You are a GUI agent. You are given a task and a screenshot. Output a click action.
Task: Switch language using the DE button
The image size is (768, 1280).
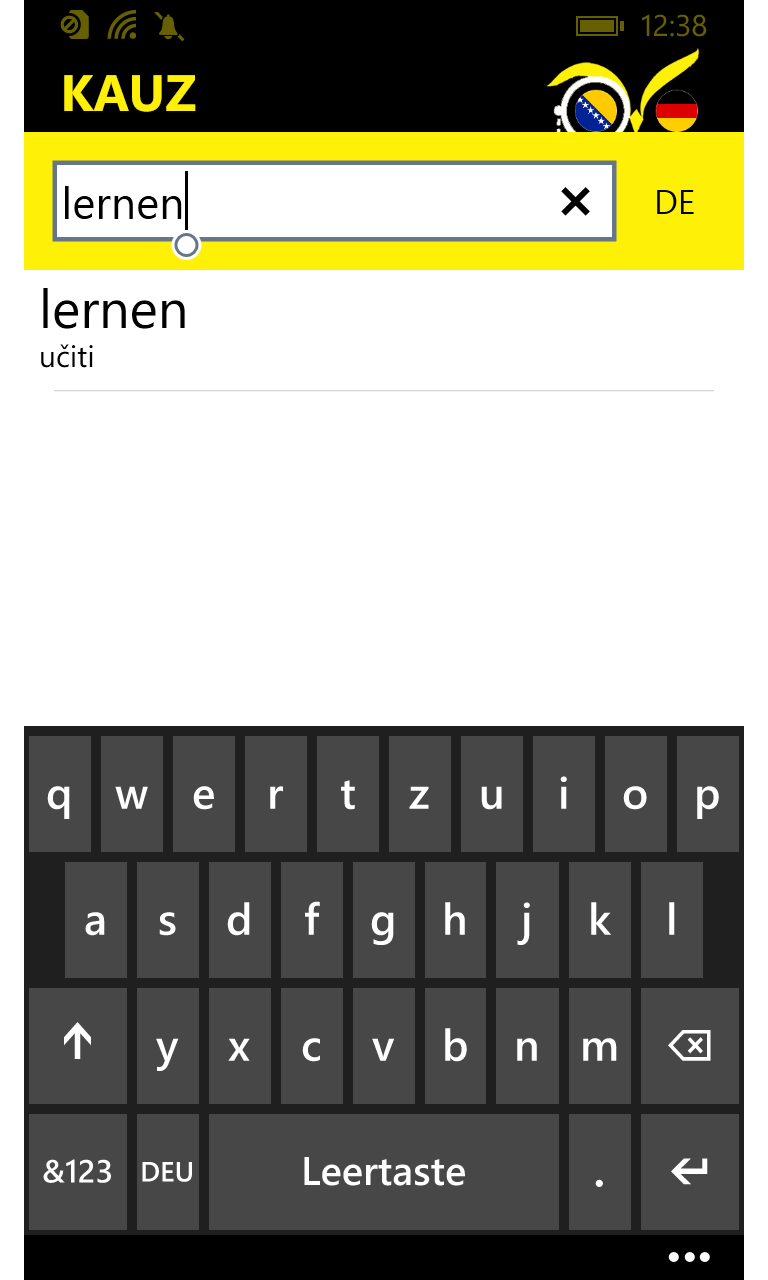point(674,202)
